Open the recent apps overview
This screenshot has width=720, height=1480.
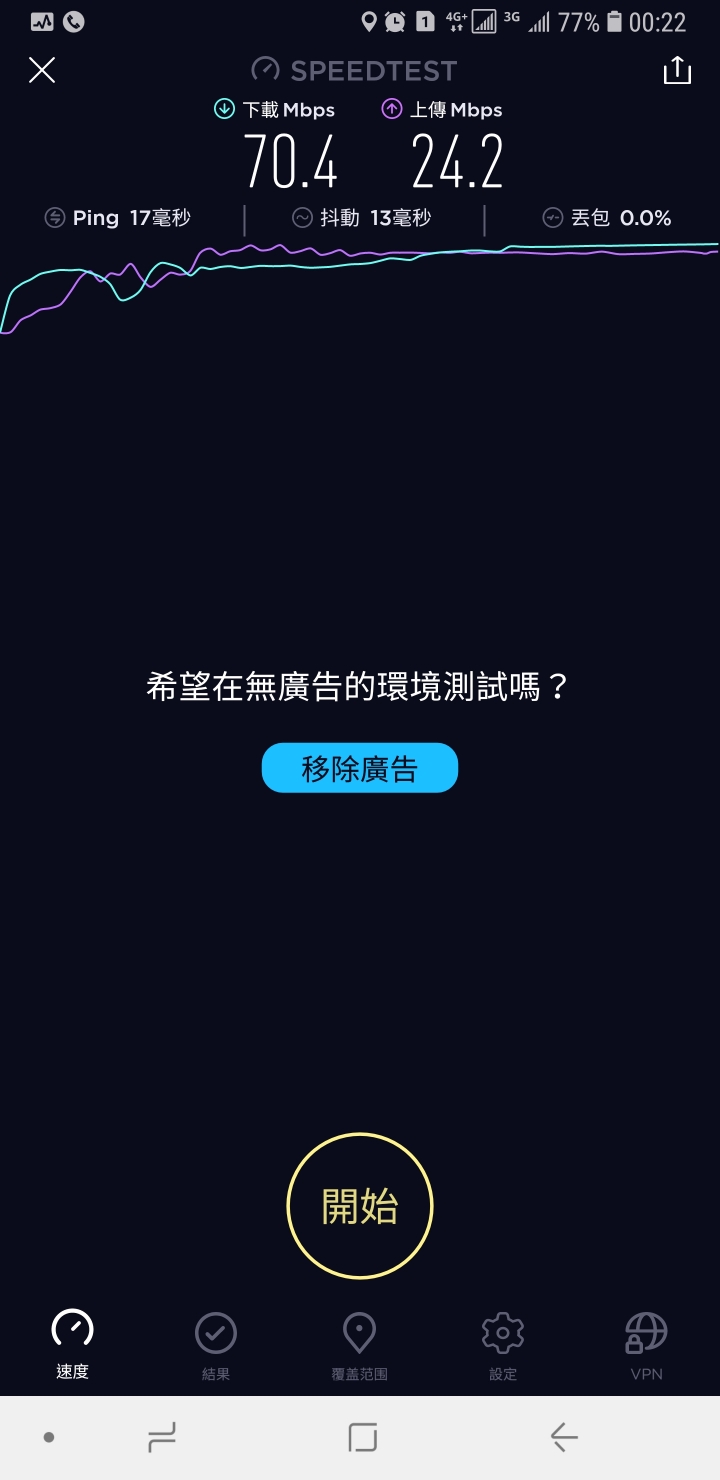[x=161, y=1438]
